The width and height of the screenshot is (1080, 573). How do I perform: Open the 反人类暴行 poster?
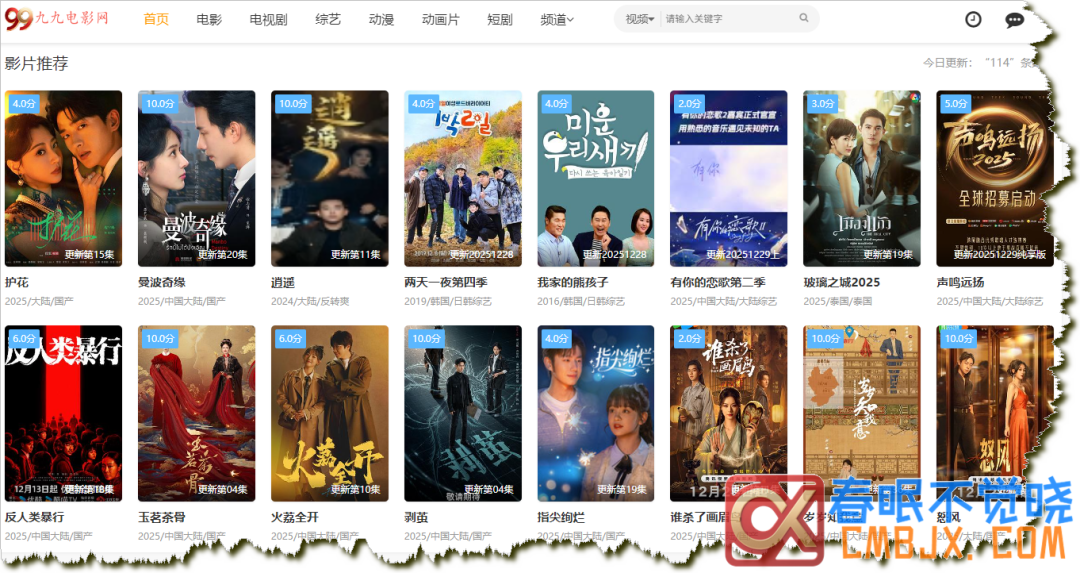click(63, 412)
